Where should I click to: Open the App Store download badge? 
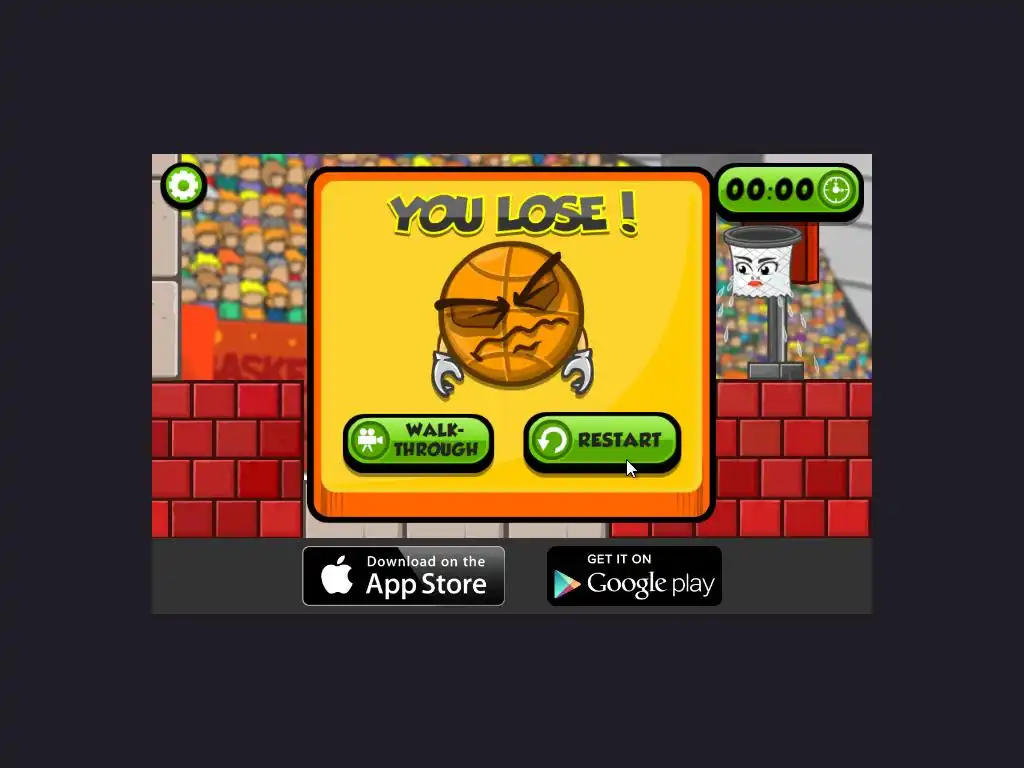[403, 576]
